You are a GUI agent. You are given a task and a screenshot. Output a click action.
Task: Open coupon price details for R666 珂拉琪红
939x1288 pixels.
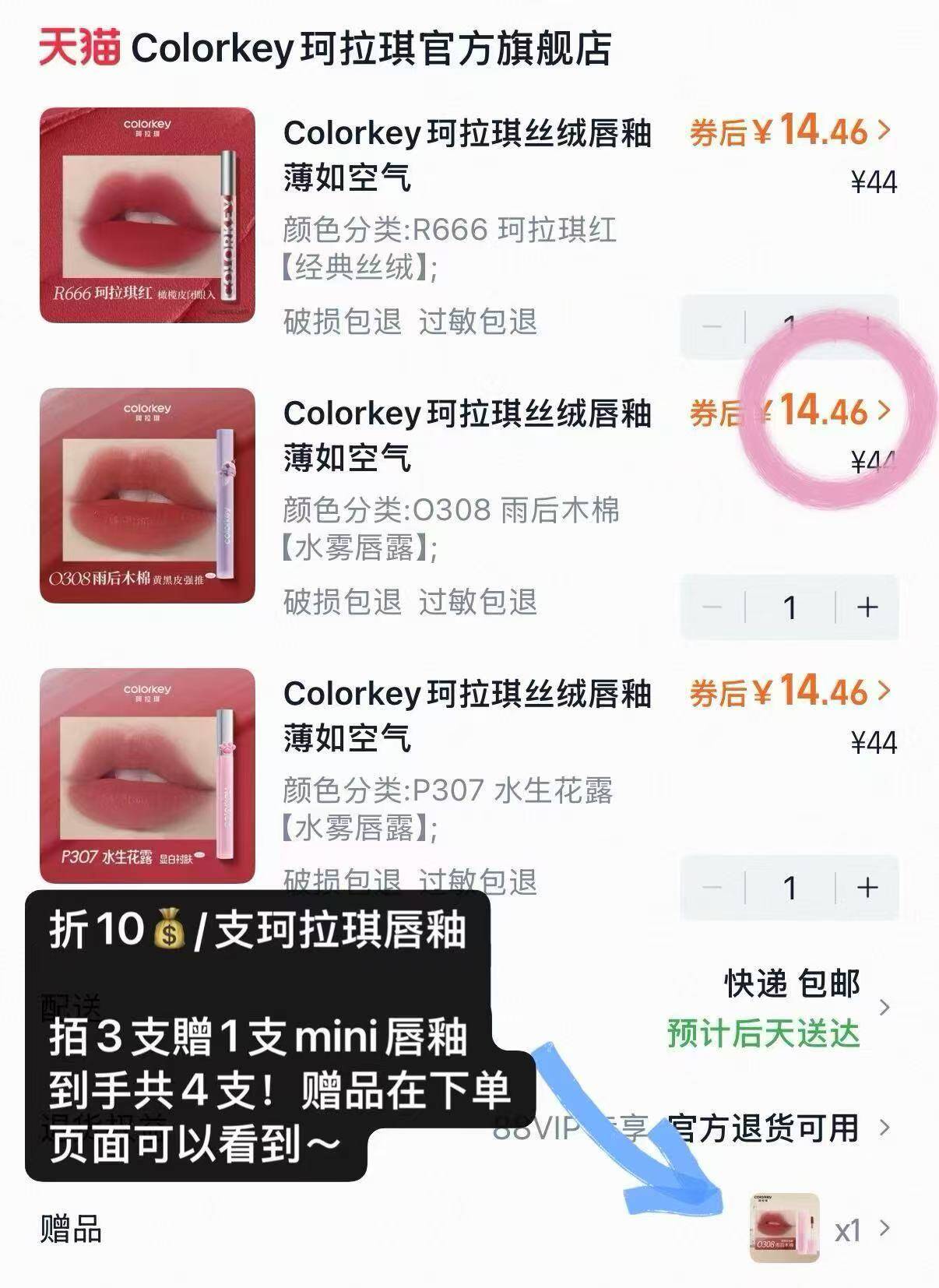(x=790, y=132)
